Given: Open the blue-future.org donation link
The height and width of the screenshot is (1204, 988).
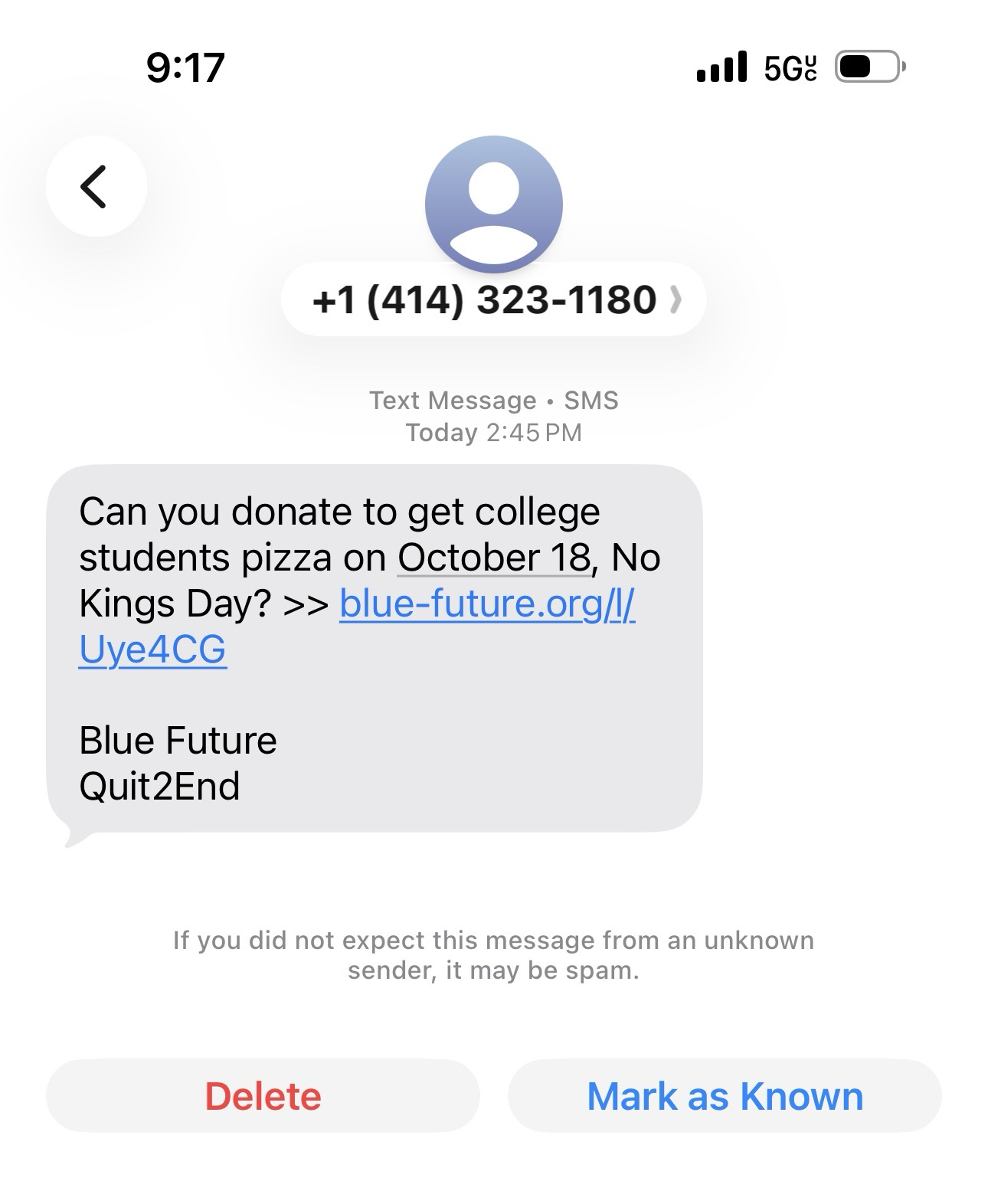Looking at the screenshot, I should [486, 604].
